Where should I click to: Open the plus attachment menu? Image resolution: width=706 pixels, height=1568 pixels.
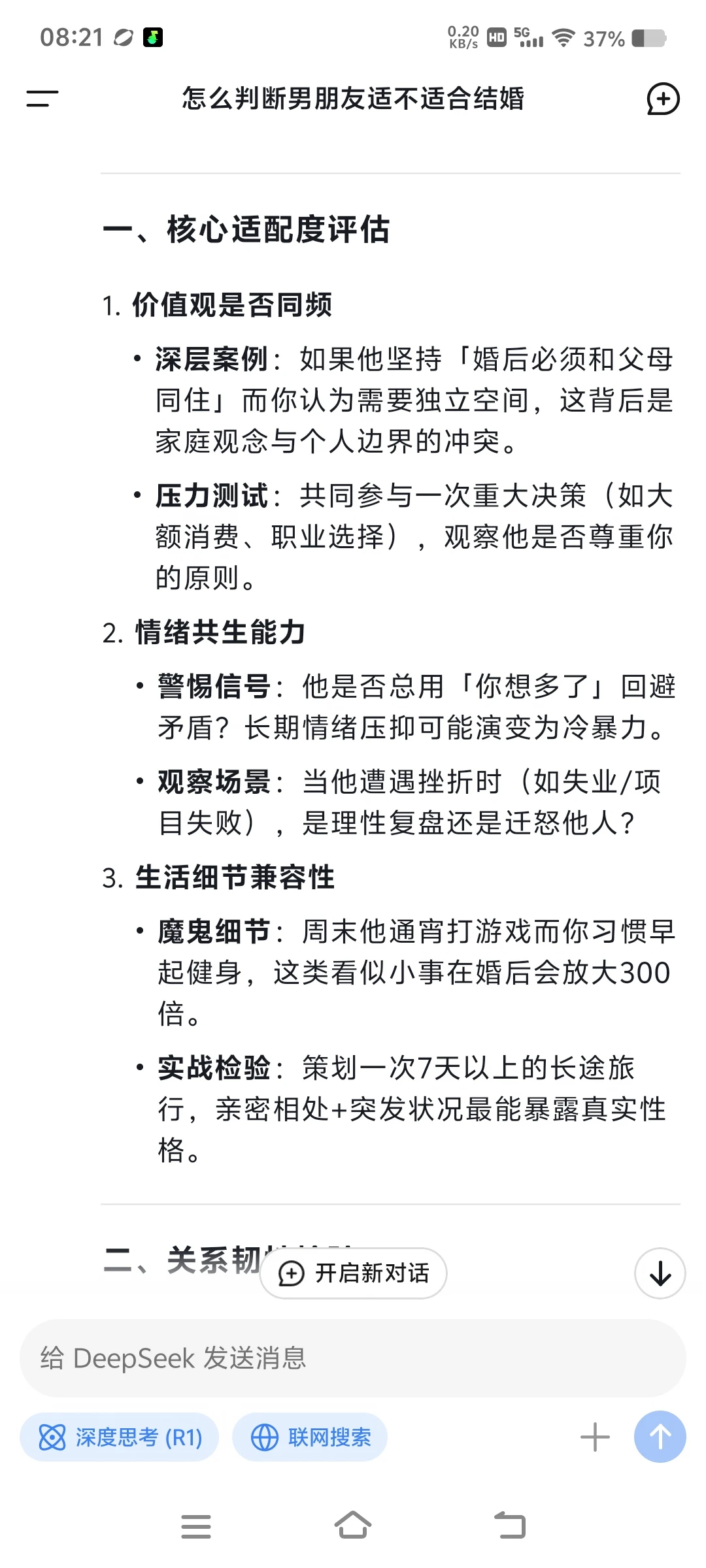(x=595, y=1437)
